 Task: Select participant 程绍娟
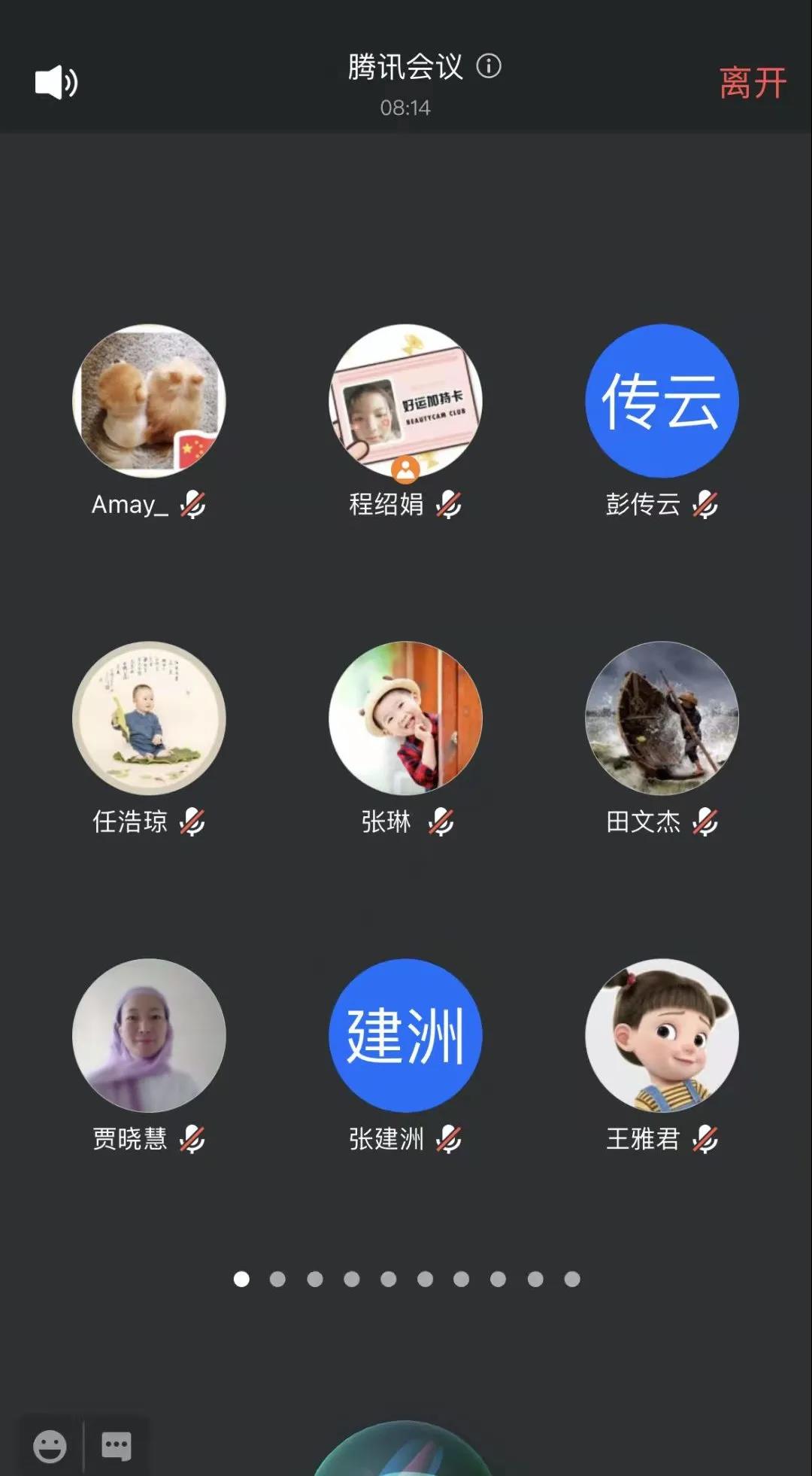coord(405,401)
